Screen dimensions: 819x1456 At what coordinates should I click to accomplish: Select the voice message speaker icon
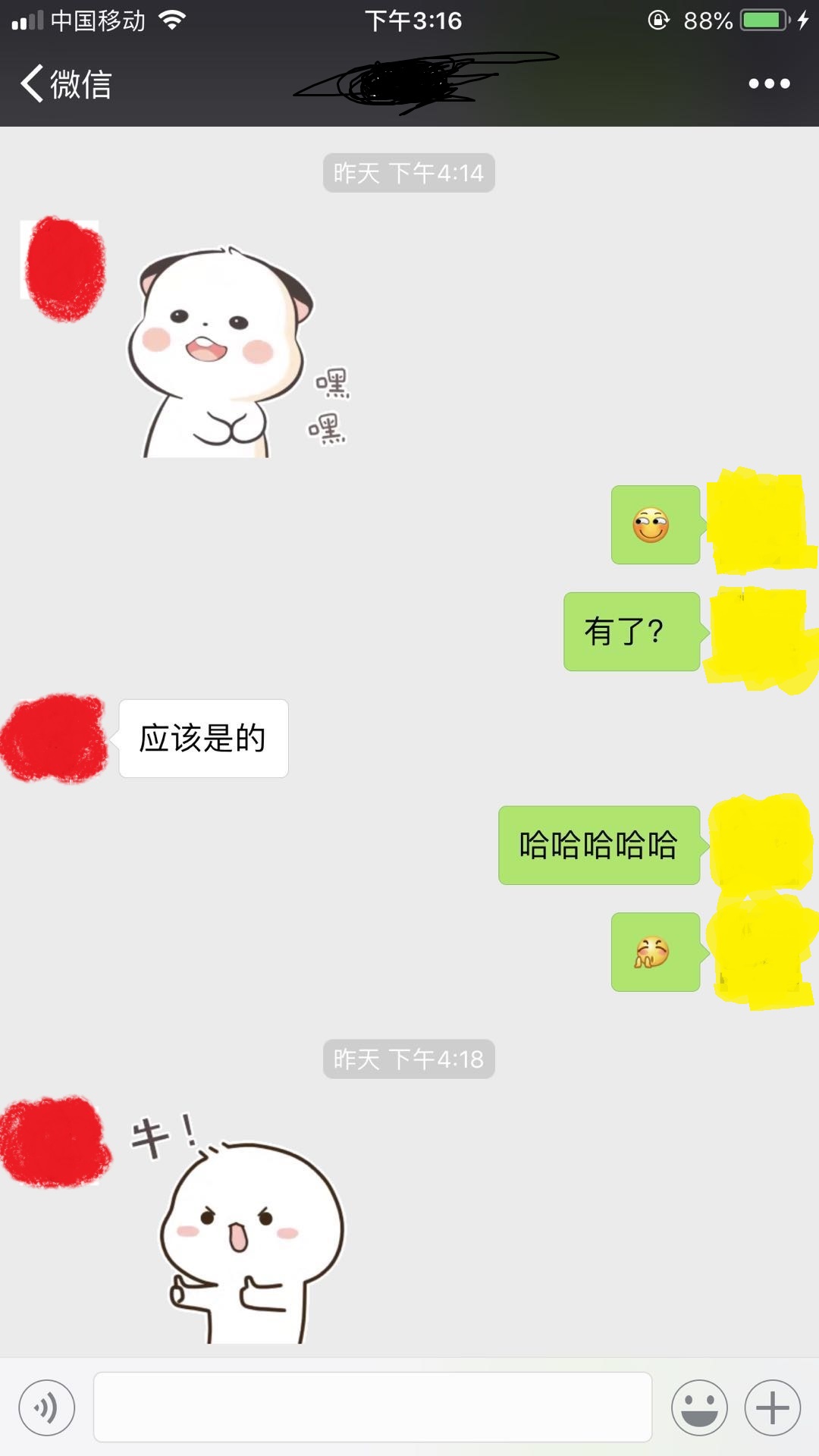tap(47, 1407)
